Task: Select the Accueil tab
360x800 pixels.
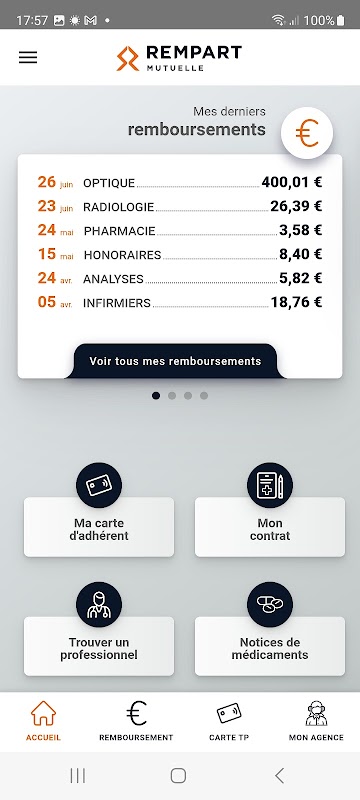Action: coord(43,721)
